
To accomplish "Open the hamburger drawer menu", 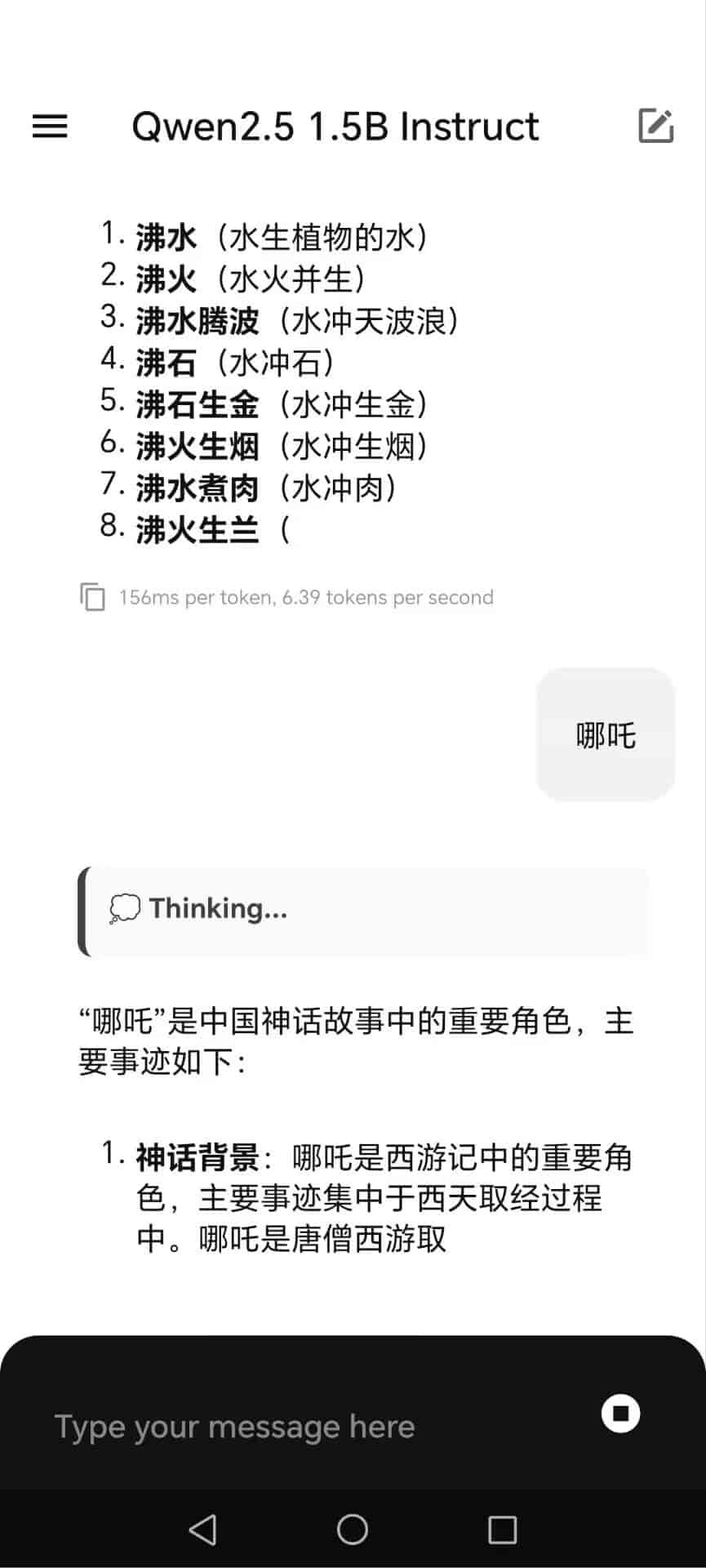I will point(50,126).
